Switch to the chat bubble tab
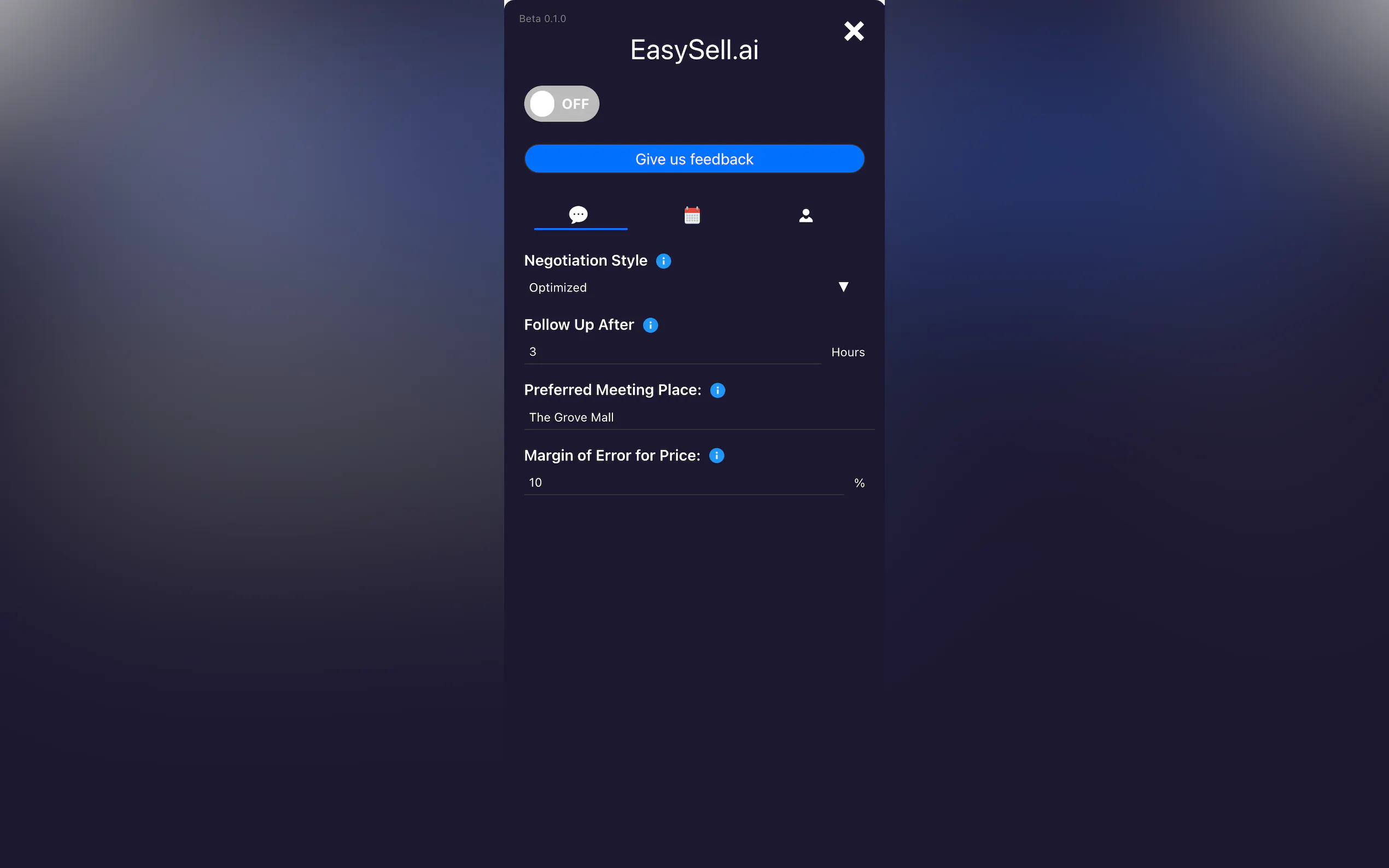The image size is (1389, 868). [x=579, y=215]
